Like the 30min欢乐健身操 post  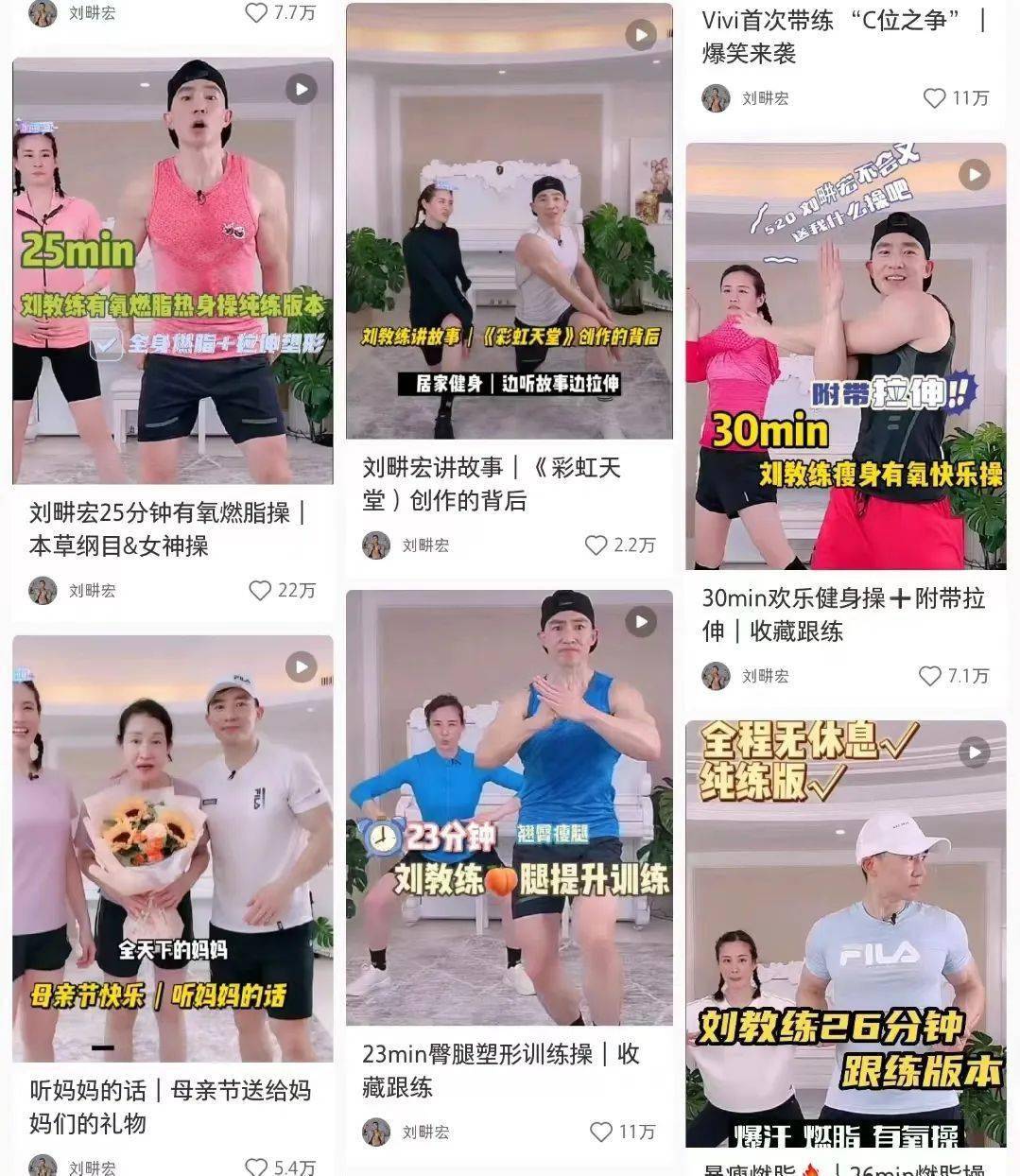[930, 676]
